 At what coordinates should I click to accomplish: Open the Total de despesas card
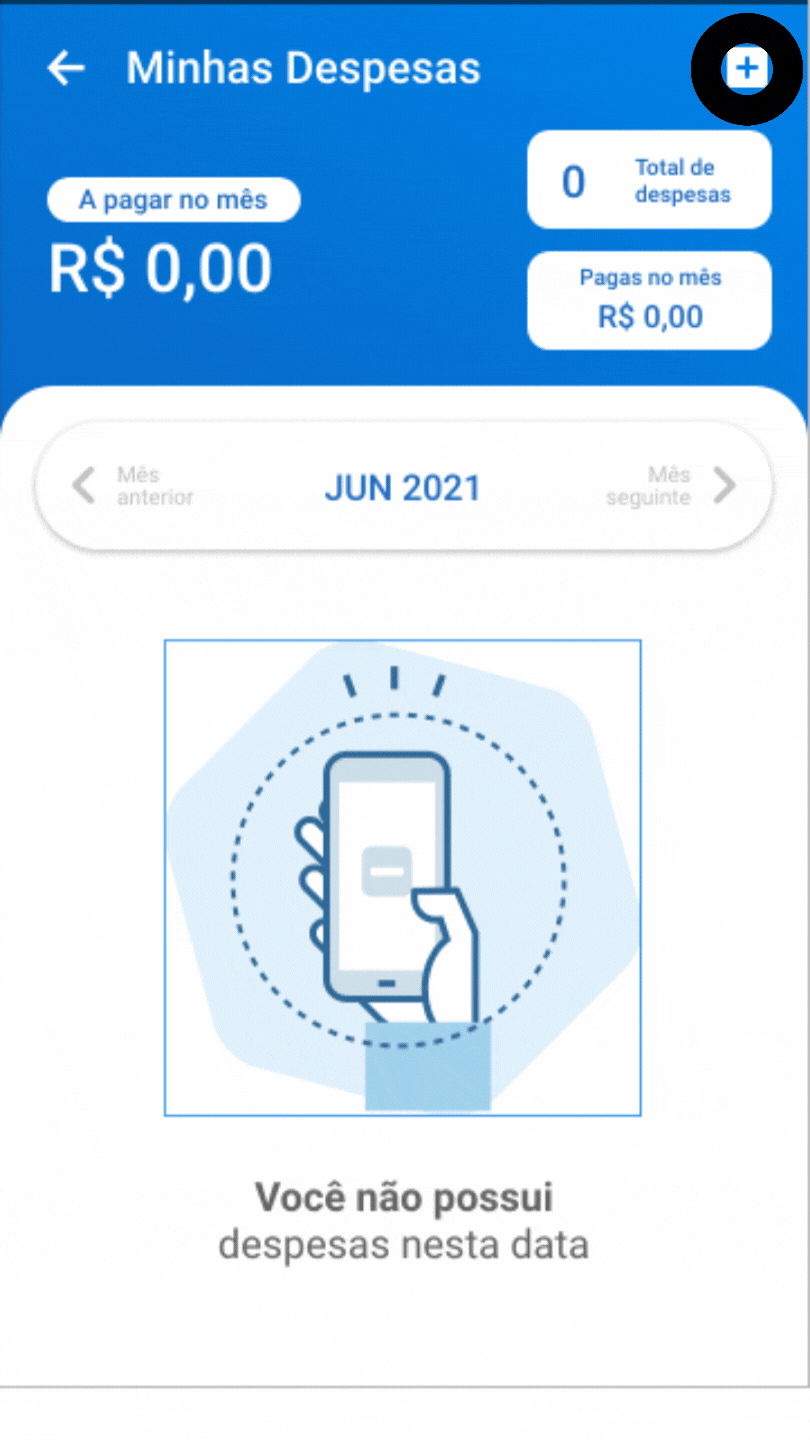click(x=649, y=181)
